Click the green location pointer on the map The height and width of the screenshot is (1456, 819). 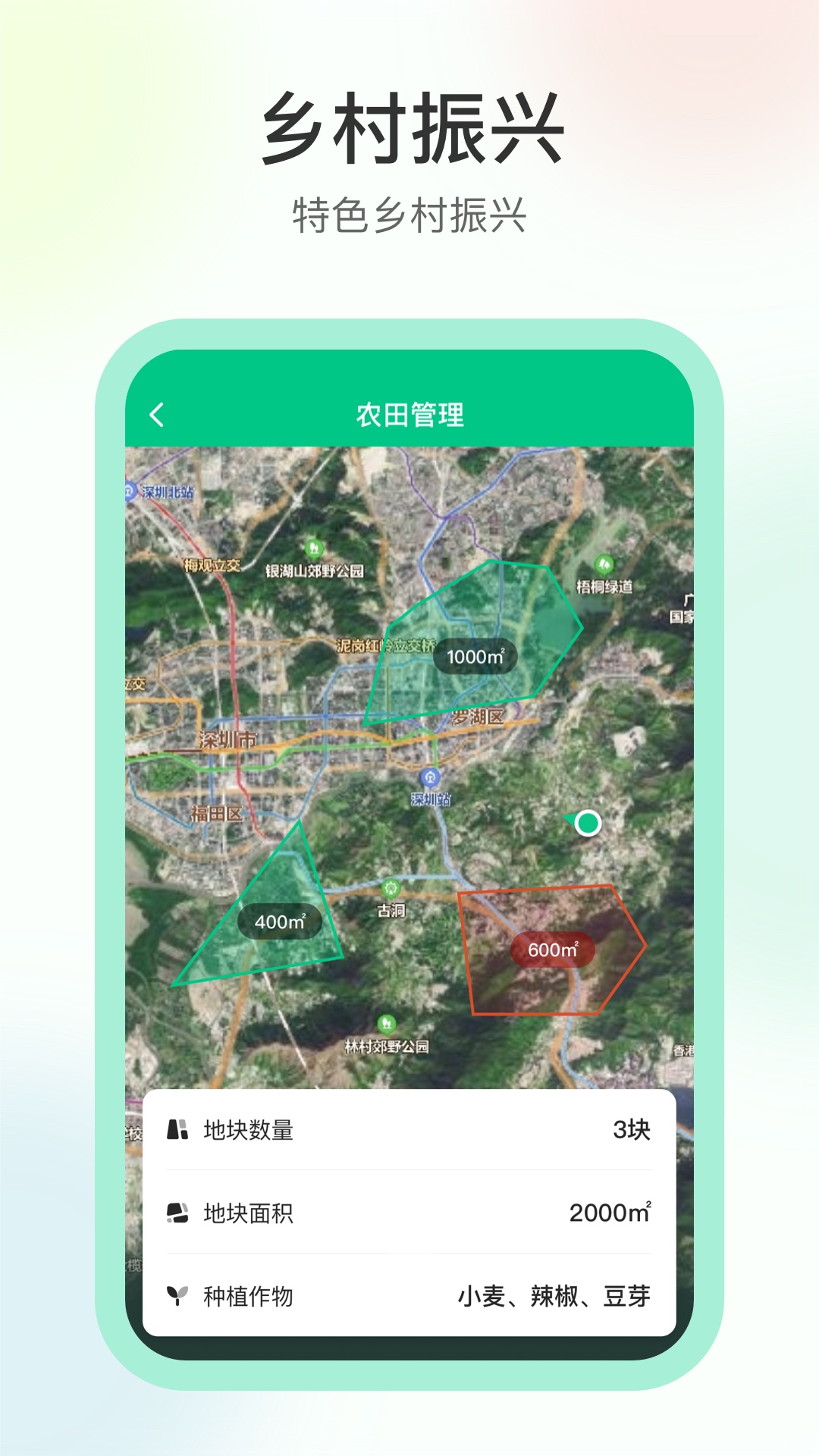coord(585,824)
